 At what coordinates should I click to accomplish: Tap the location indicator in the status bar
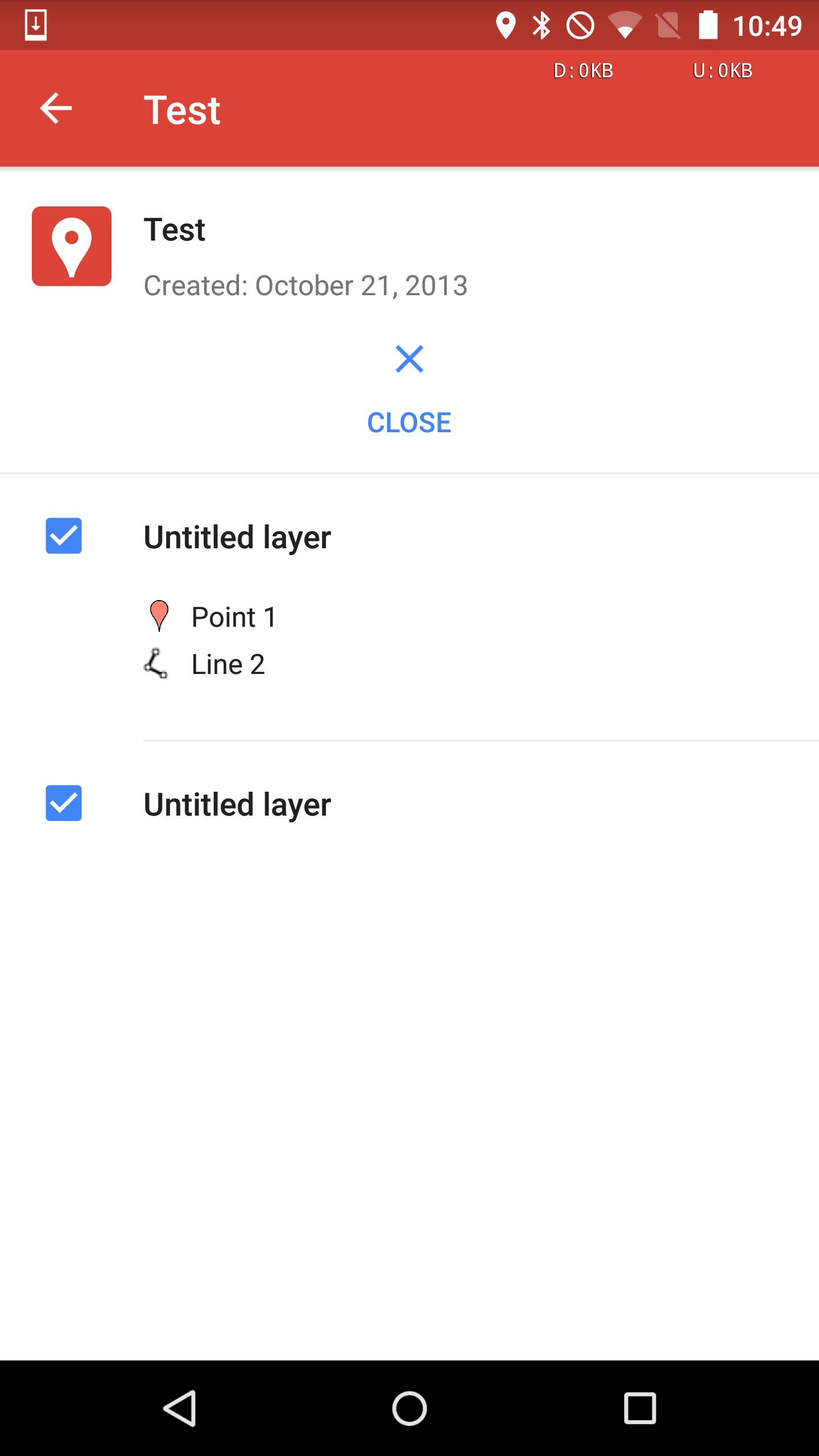[x=505, y=24]
